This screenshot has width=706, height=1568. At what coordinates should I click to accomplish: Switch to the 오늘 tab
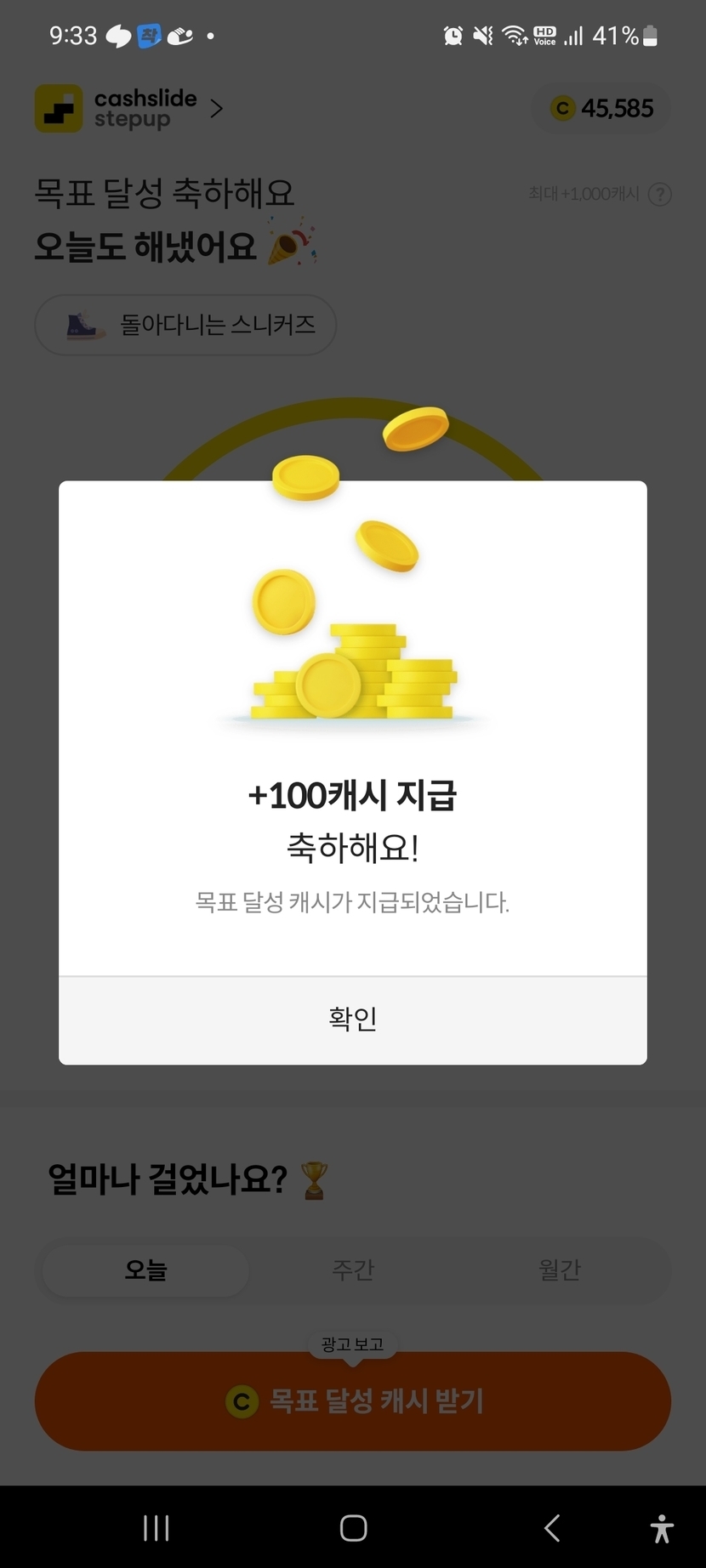coord(145,1270)
